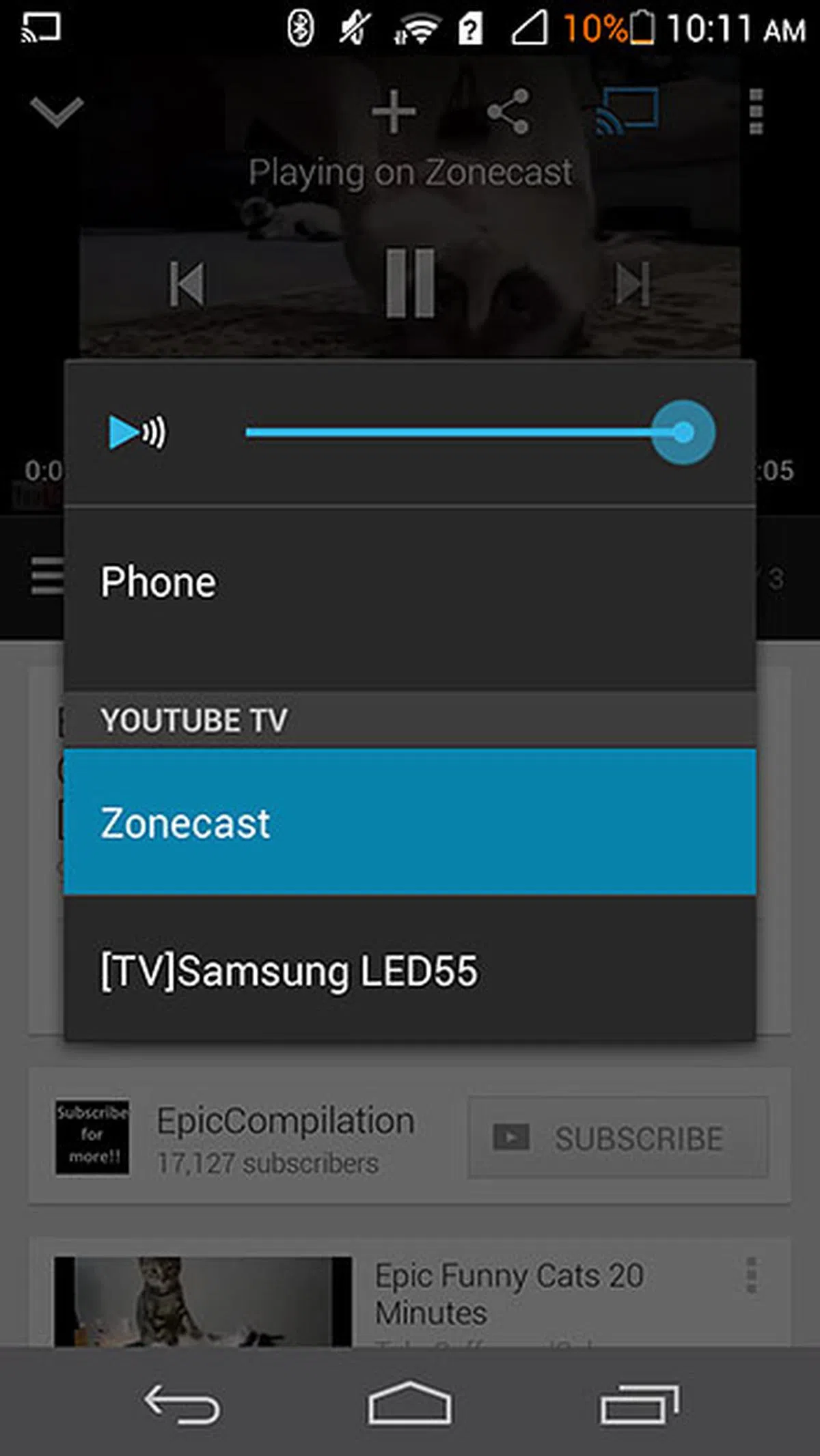This screenshot has width=820, height=1456.
Task: Open options for Epic Funny Cats video
Action: click(752, 1275)
